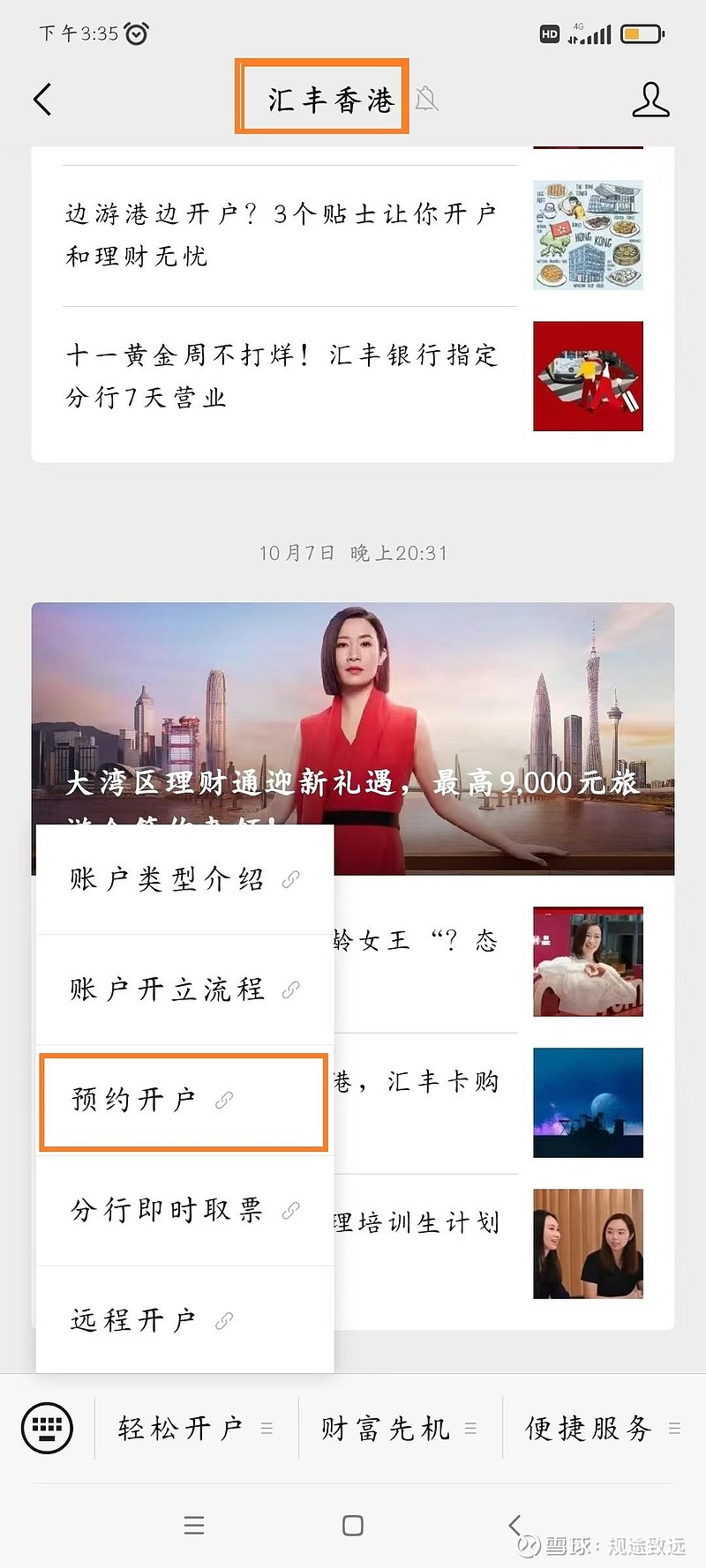This screenshot has width=706, height=1568.
Task: Expand the 便捷服务 bottom menu
Action: click(602, 1428)
